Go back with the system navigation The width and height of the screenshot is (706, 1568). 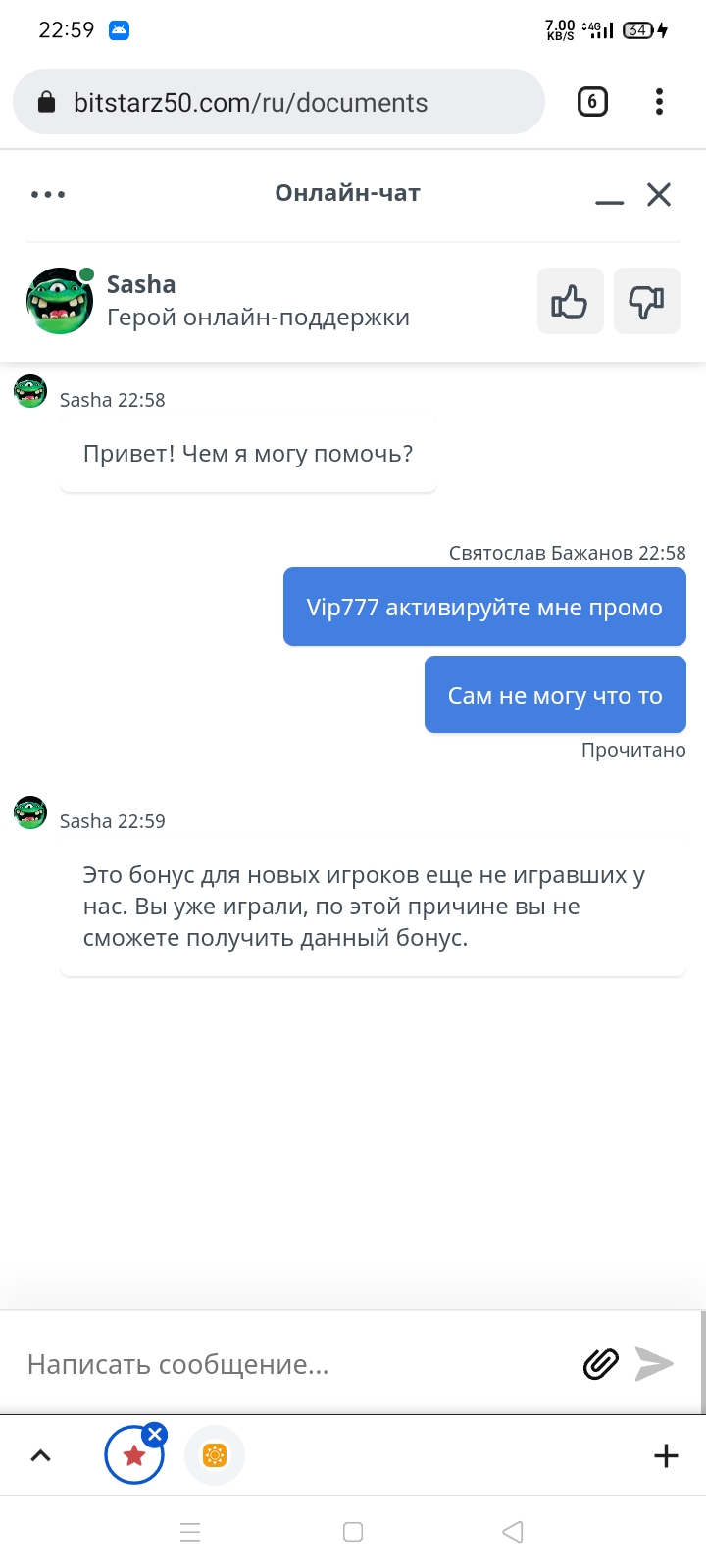pyautogui.click(x=512, y=1532)
